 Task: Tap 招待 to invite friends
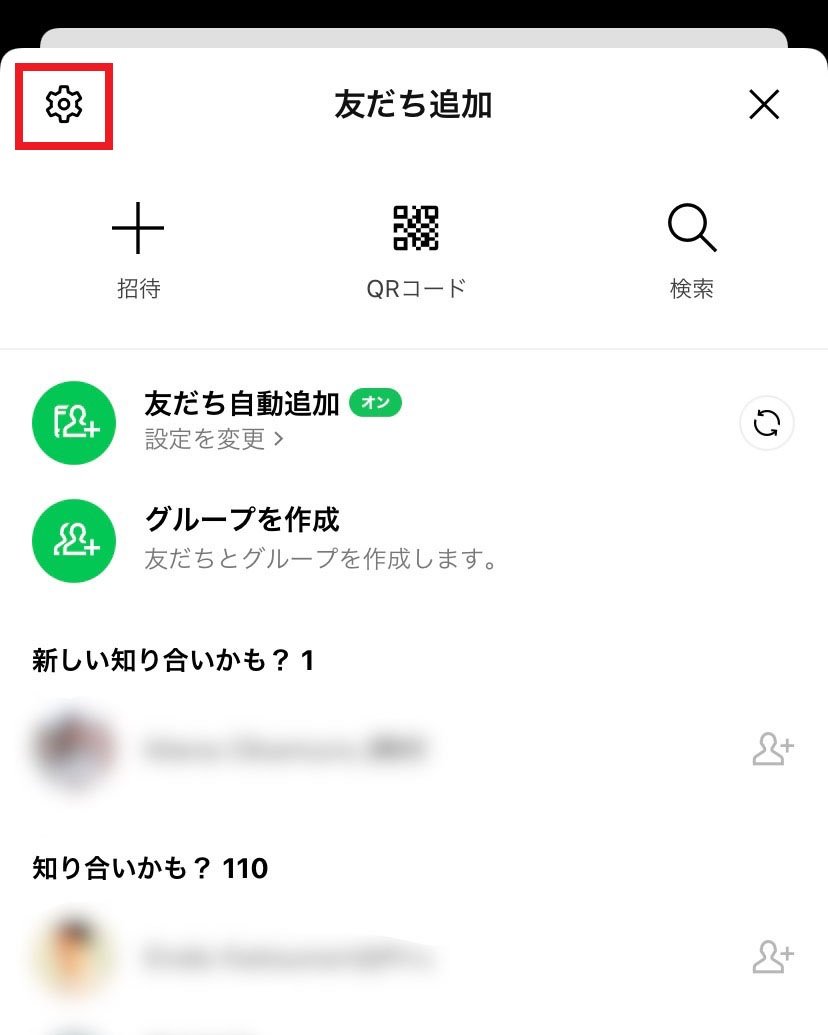click(138, 249)
